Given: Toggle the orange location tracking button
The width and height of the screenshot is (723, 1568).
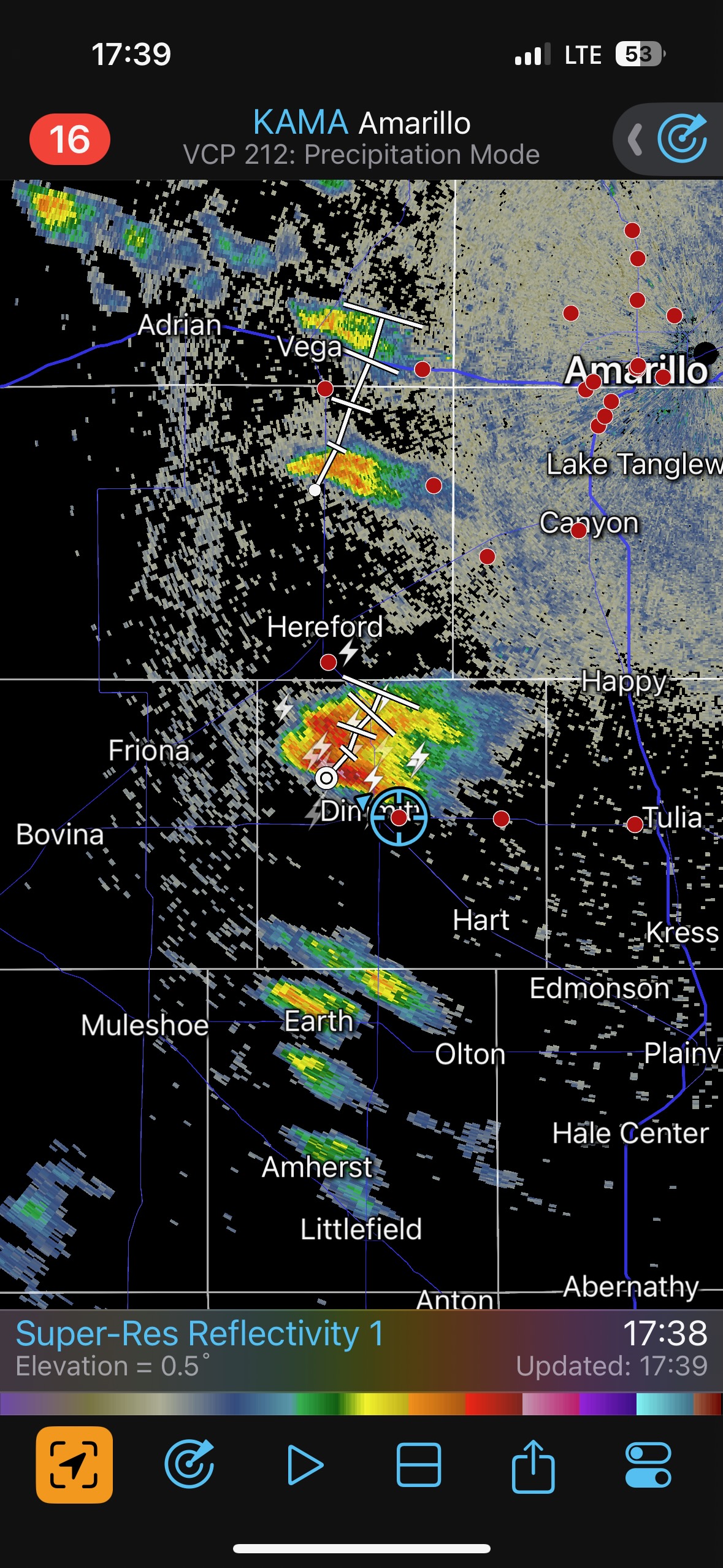Looking at the screenshot, I should tap(74, 1464).
